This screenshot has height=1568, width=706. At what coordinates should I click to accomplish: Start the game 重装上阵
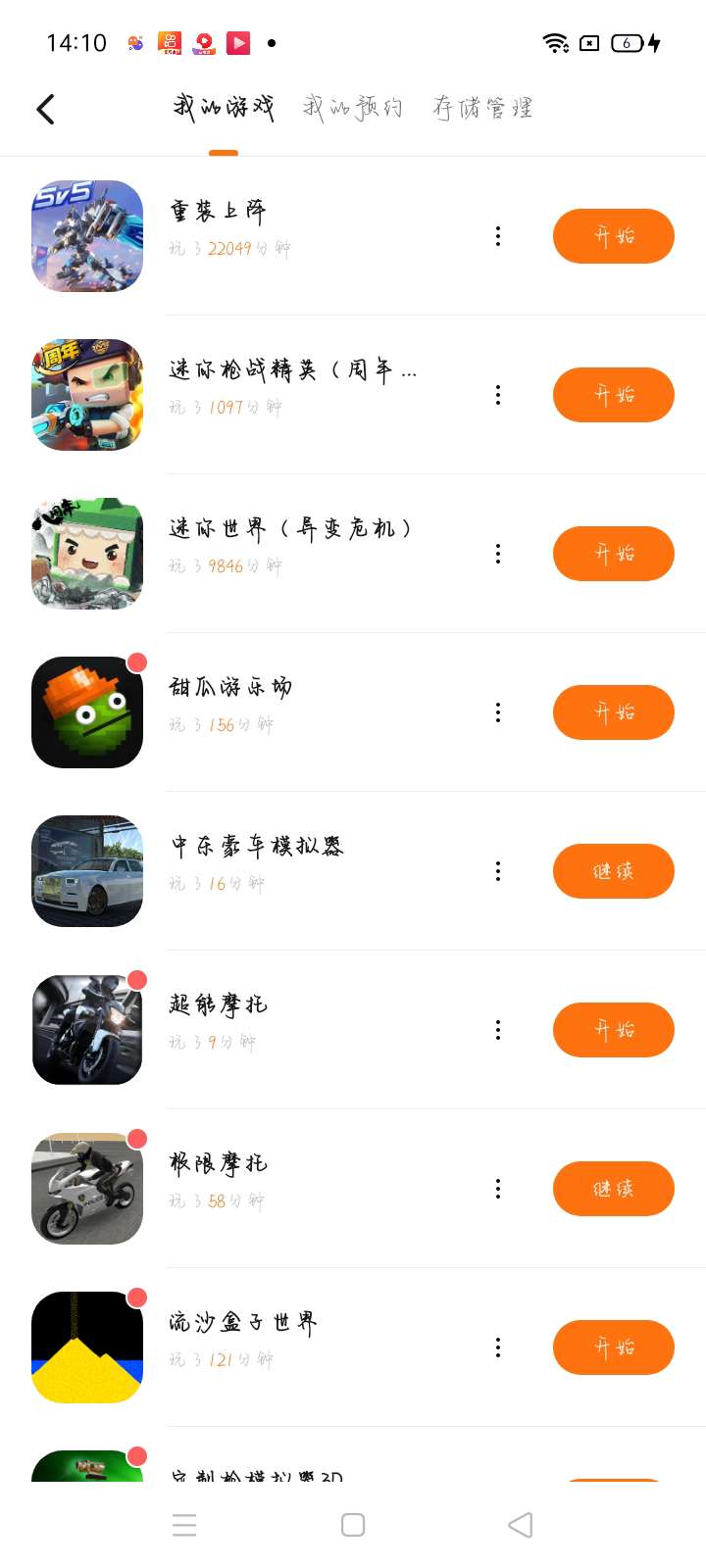coord(613,236)
